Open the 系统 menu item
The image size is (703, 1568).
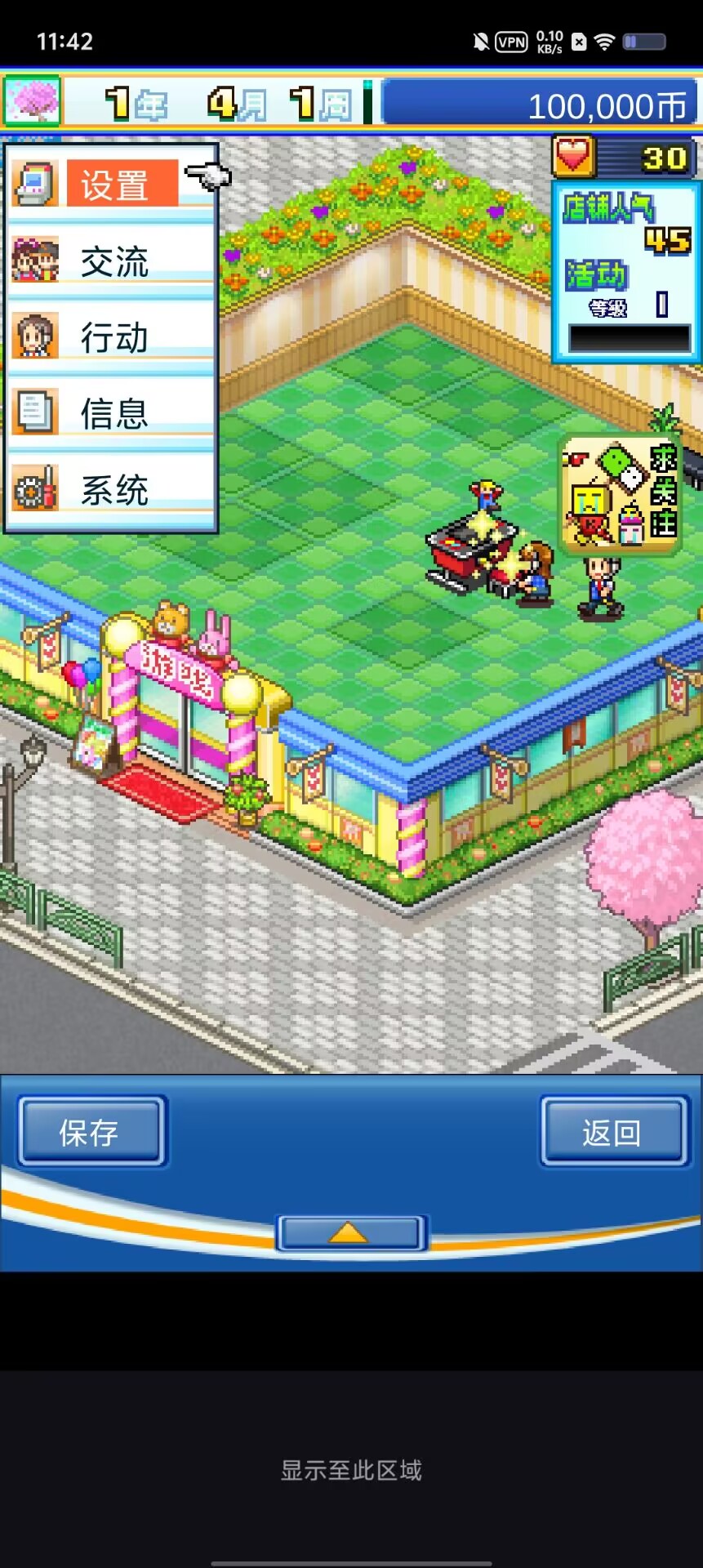click(x=111, y=489)
